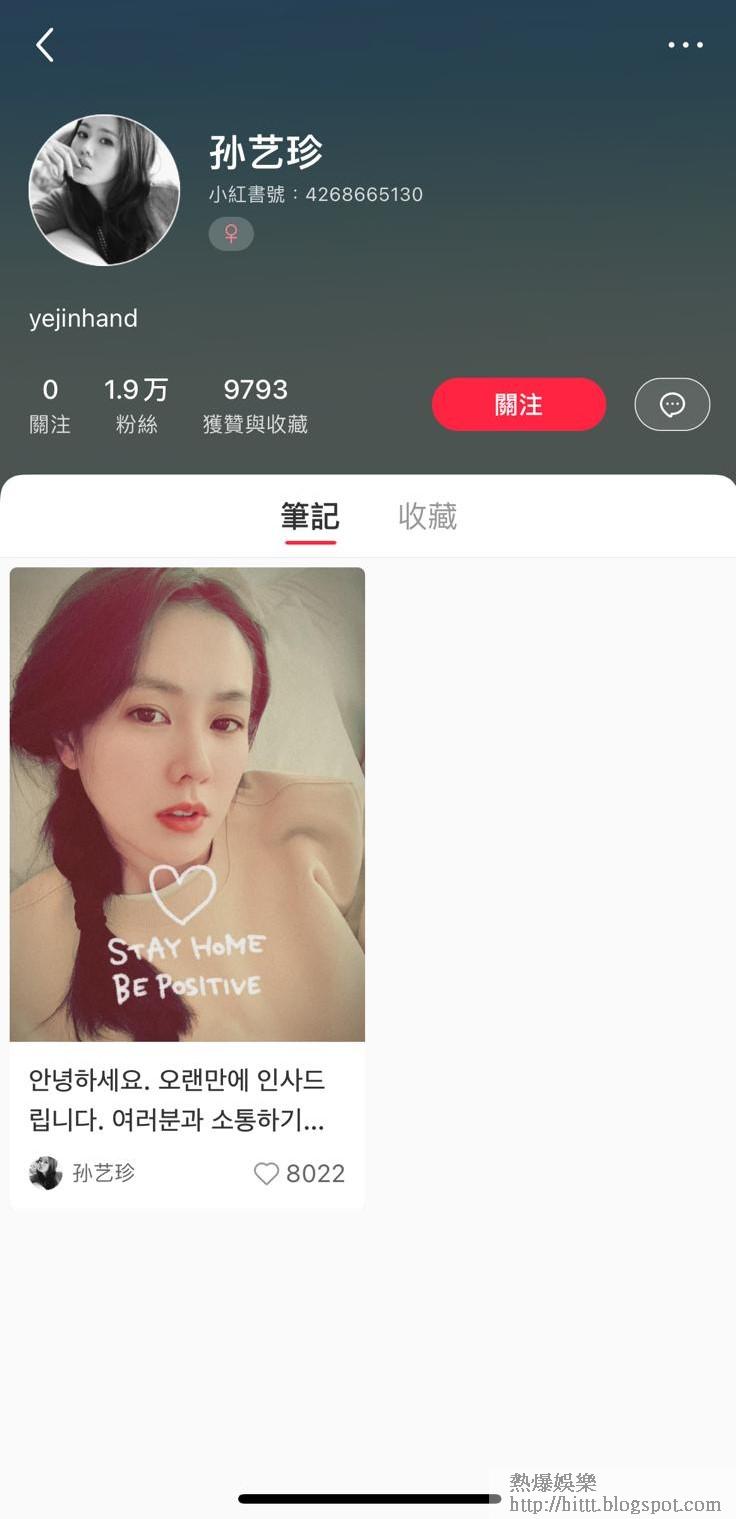View the 1.9万 粉絲 followers list
The image size is (736, 1519).
point(136,405)
